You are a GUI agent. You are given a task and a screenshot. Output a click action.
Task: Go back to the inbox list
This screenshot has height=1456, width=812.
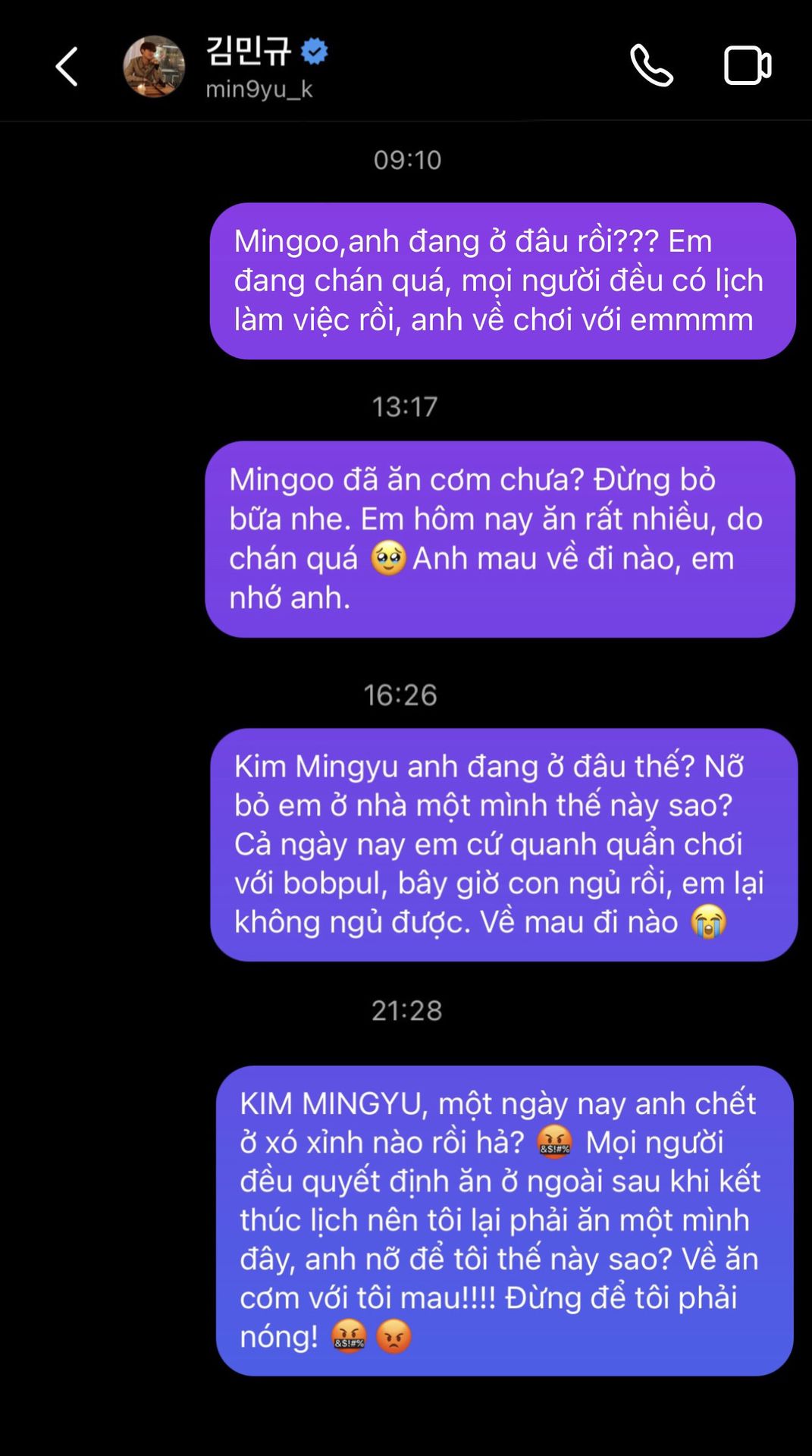(x=67, y=67)
